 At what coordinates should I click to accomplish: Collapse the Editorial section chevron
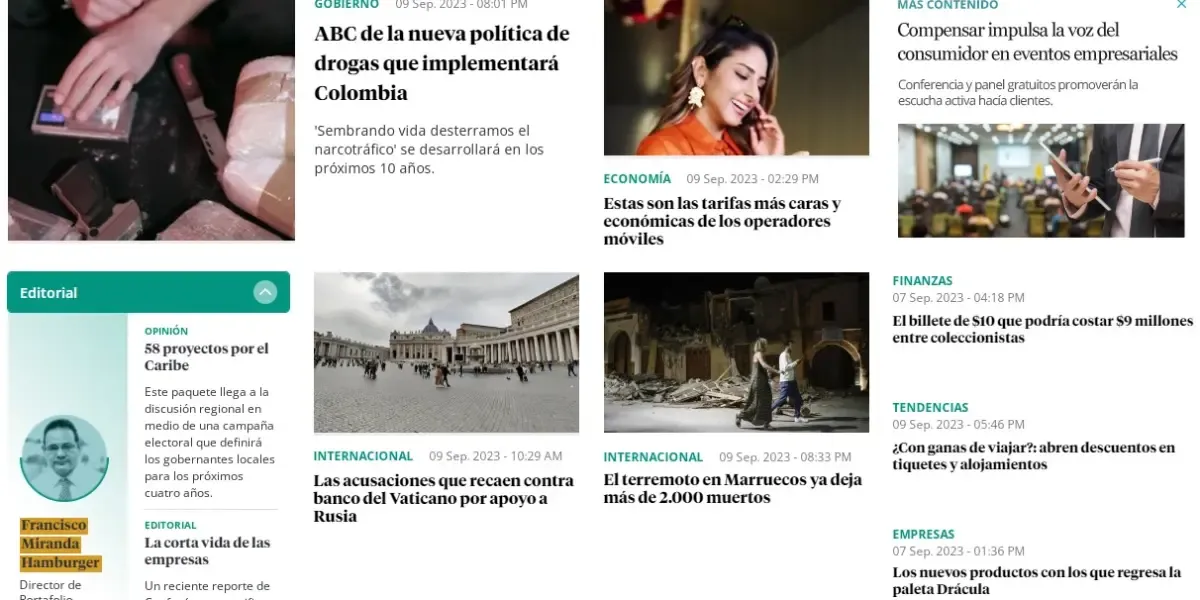click(x=265, y=292)
